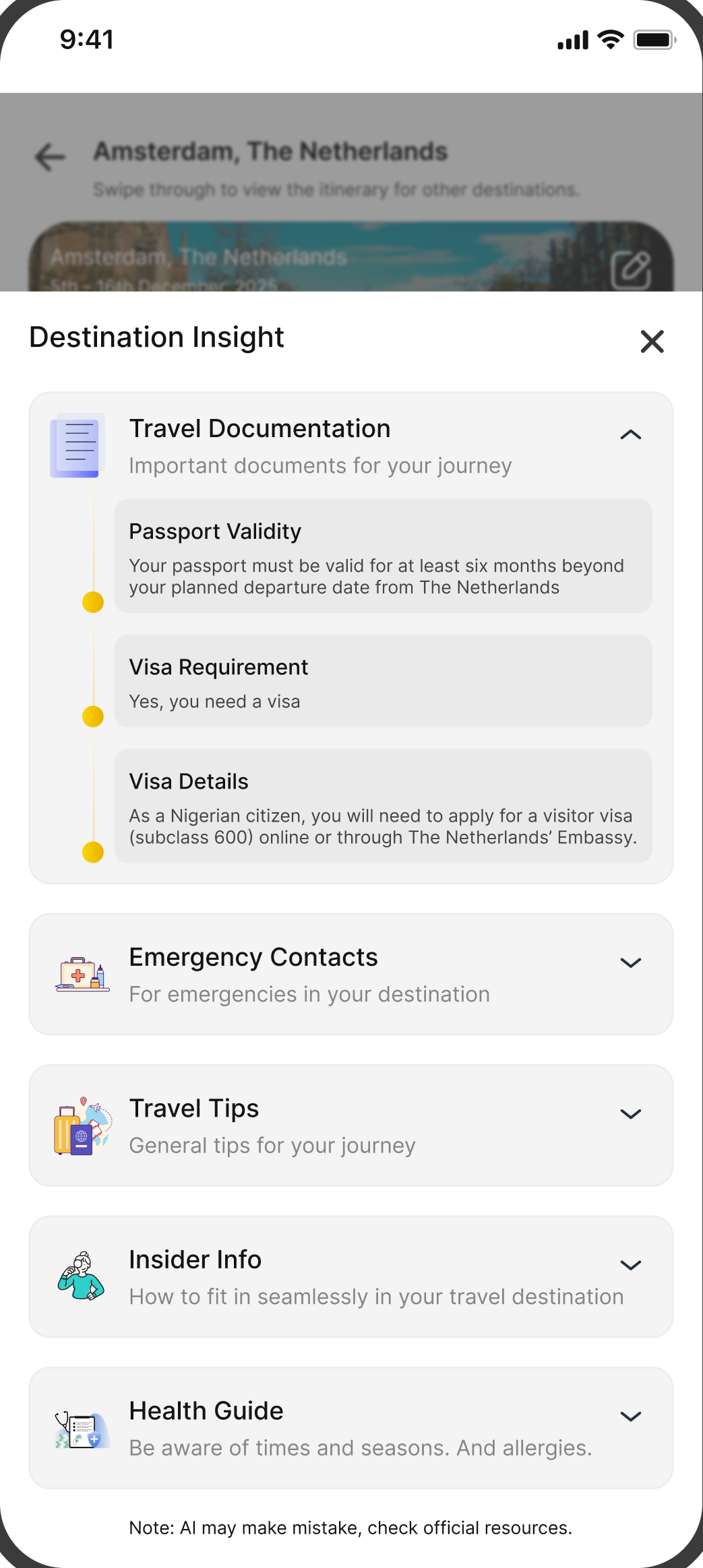The width and height of the screenshot is (703, 1568).
Task: Select the Passport Validity card
Action: pyautogui.click(x=383, y=555)
